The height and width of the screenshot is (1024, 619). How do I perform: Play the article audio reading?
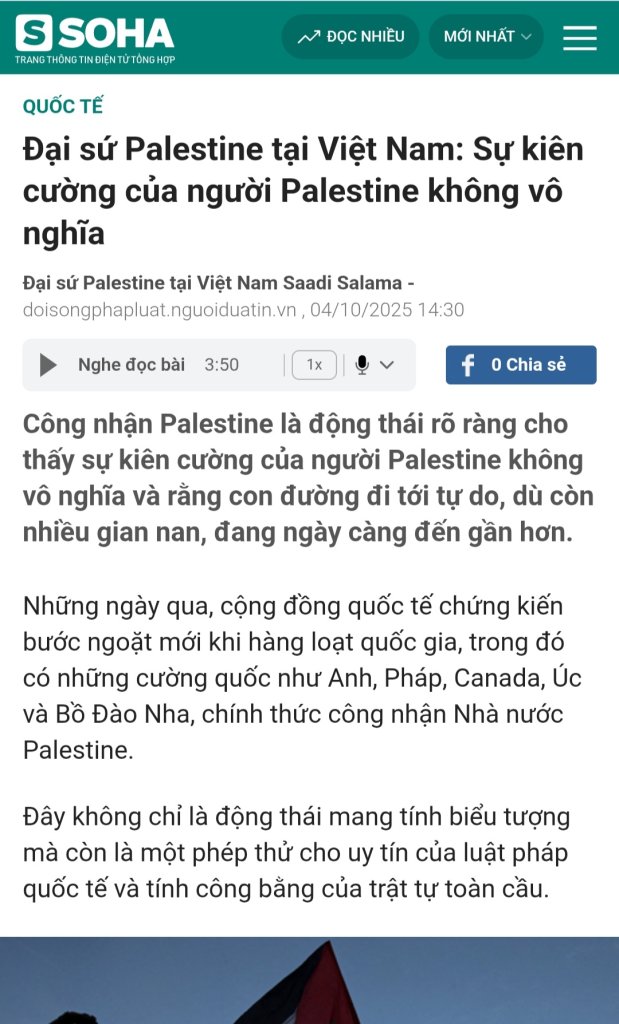(48, 365)
